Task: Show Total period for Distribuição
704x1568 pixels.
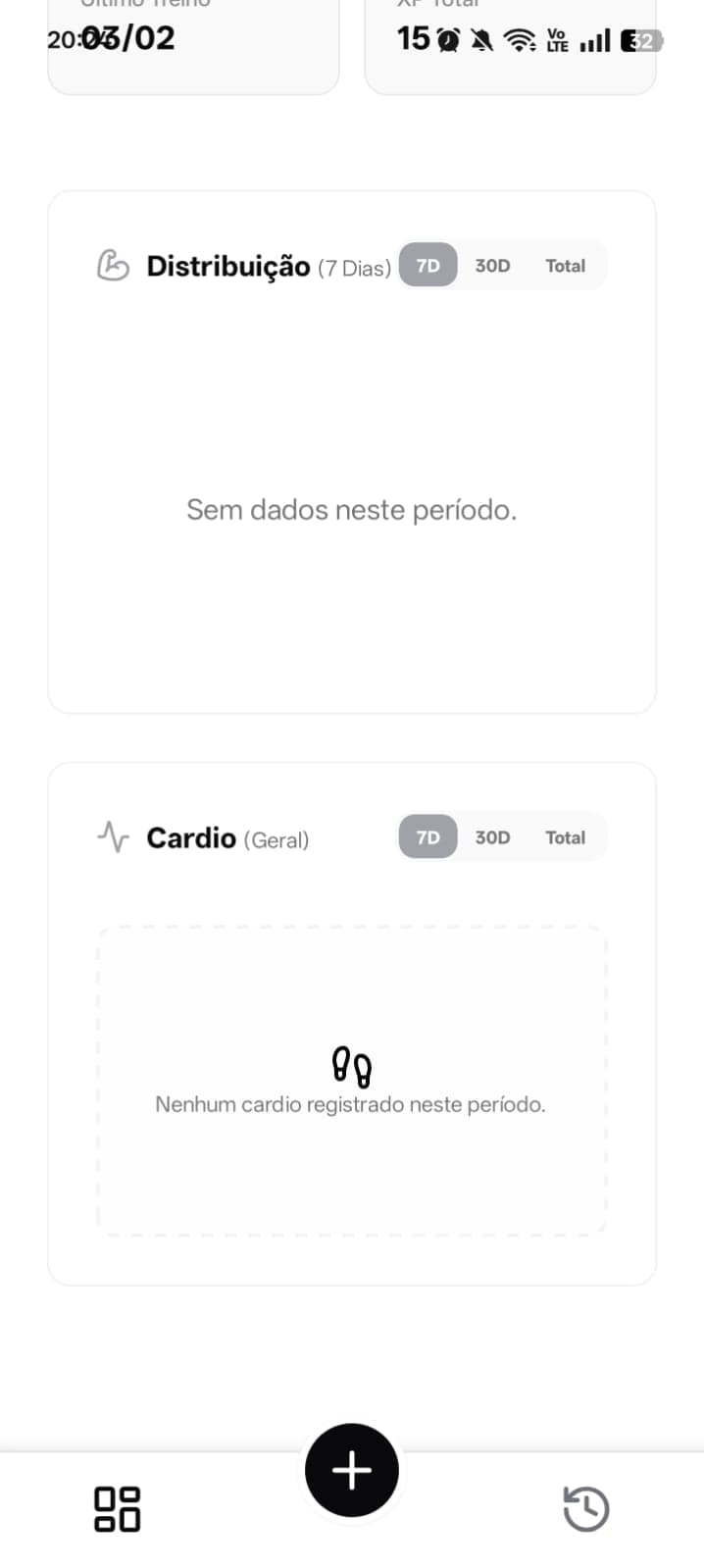Action: (x=565, y=266)
